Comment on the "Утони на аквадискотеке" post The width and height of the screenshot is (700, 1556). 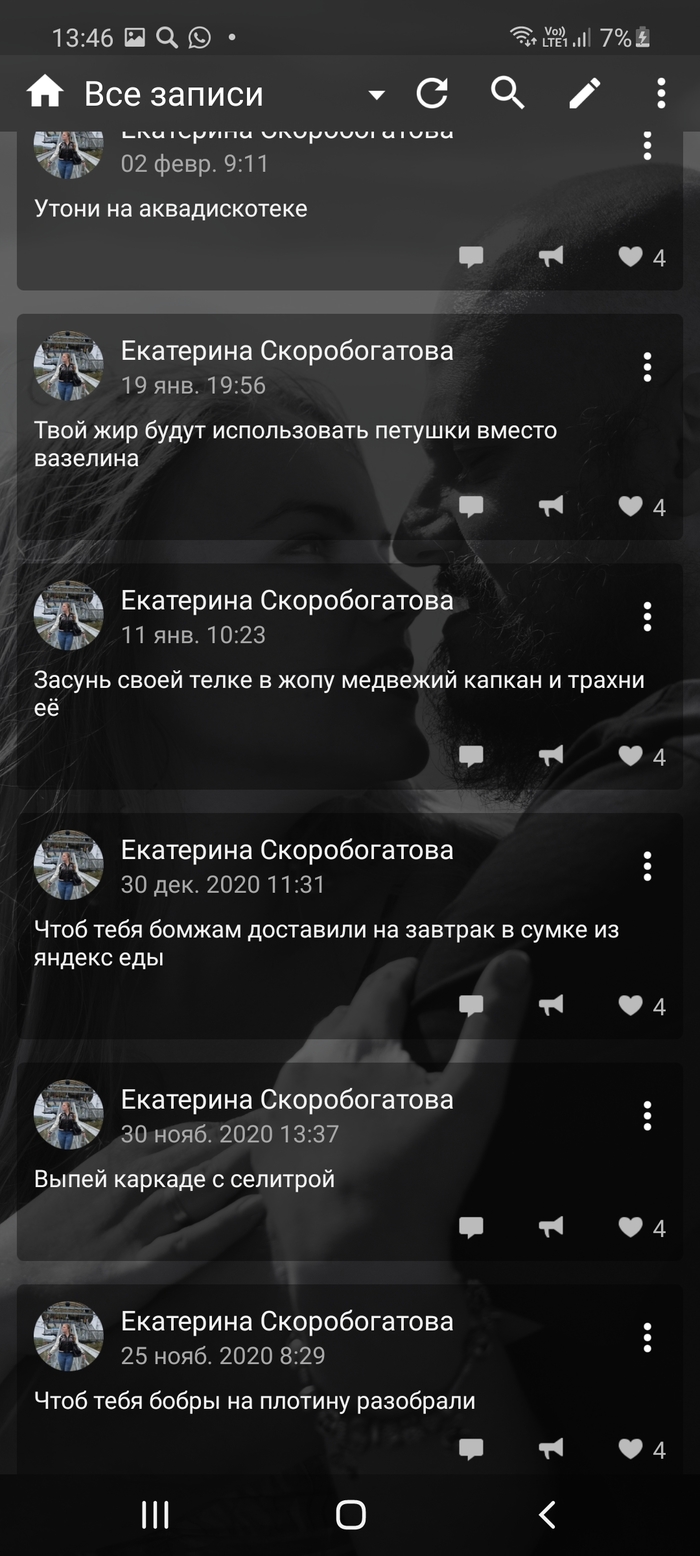[471, 257]
